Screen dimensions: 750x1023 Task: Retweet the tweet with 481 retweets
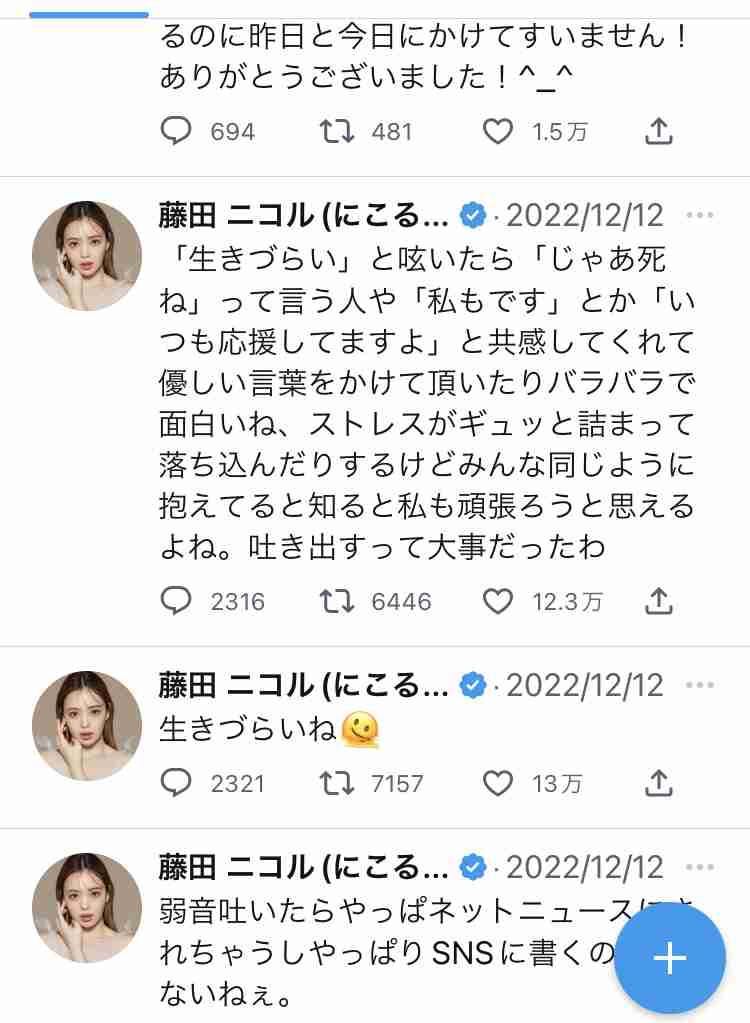337,131
